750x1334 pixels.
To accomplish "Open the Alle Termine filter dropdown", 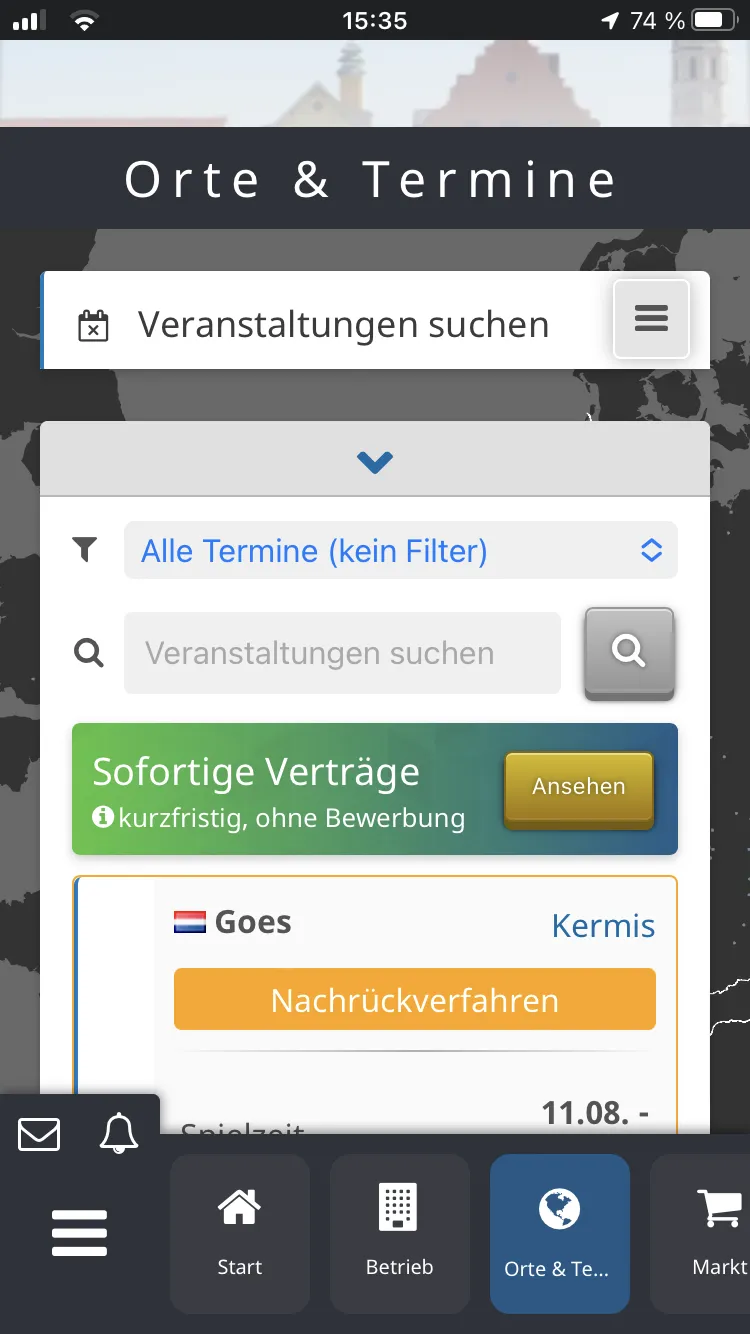I will [x=400, y=551].
